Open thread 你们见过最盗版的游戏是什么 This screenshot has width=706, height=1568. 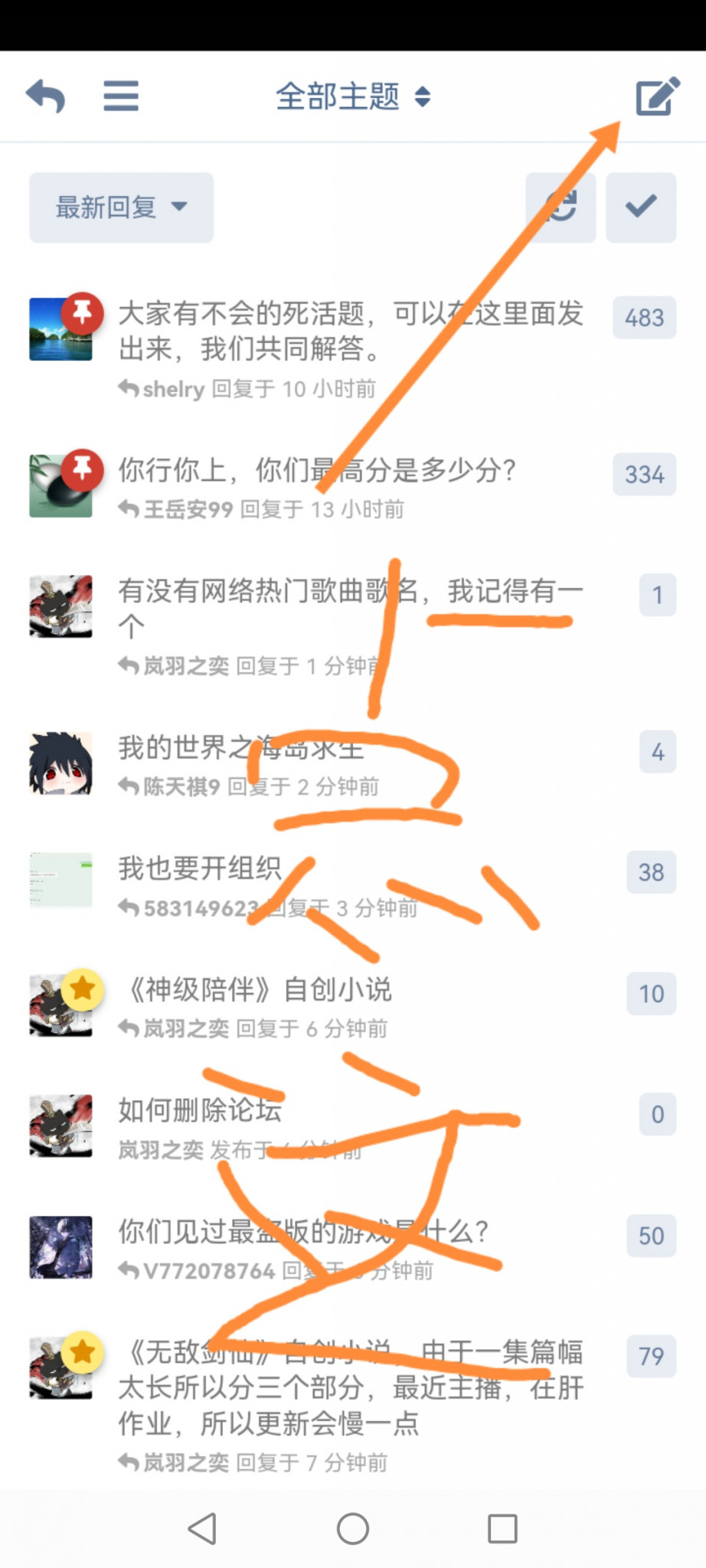pyautogui.click(x=303, y=1231)
